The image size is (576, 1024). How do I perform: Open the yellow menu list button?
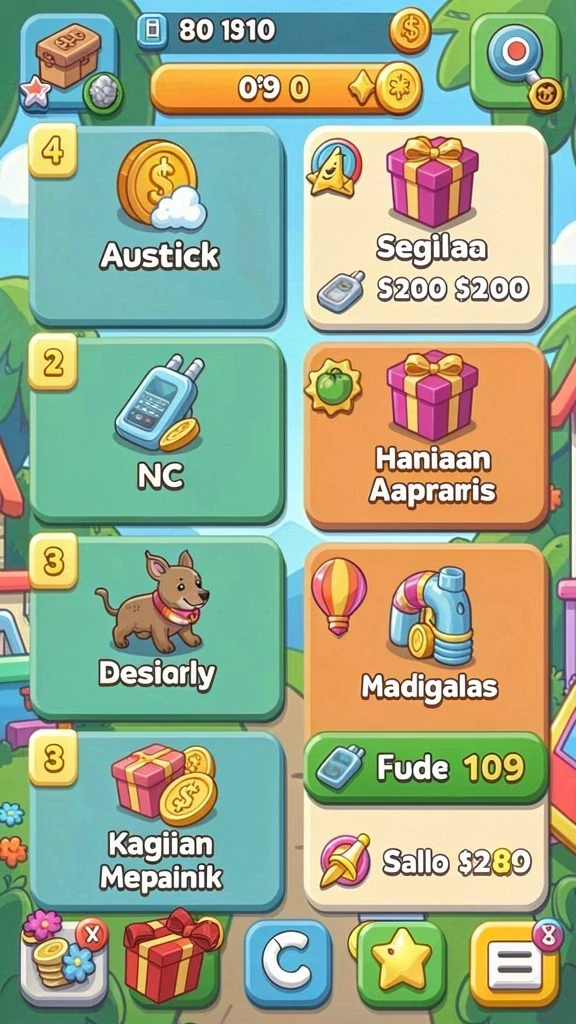pyautogui.click(x=514, y=964)
